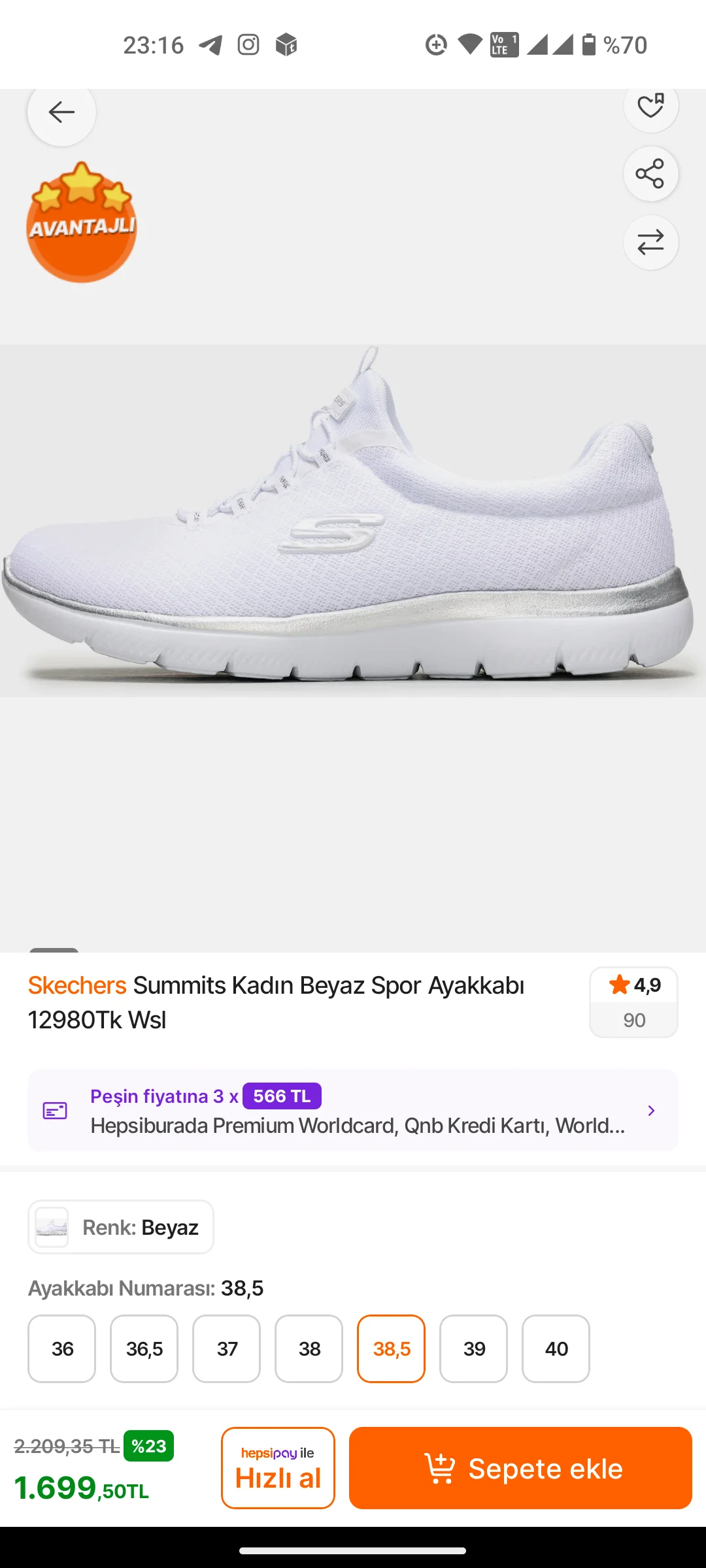
Task: Open the Skechers brand link
Action: coord(77,985)
